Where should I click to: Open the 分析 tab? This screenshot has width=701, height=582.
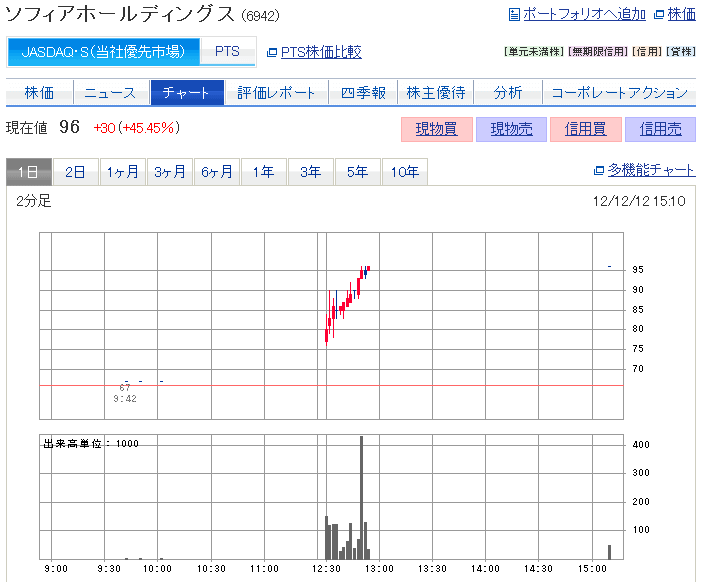click(x=507, y=93)
